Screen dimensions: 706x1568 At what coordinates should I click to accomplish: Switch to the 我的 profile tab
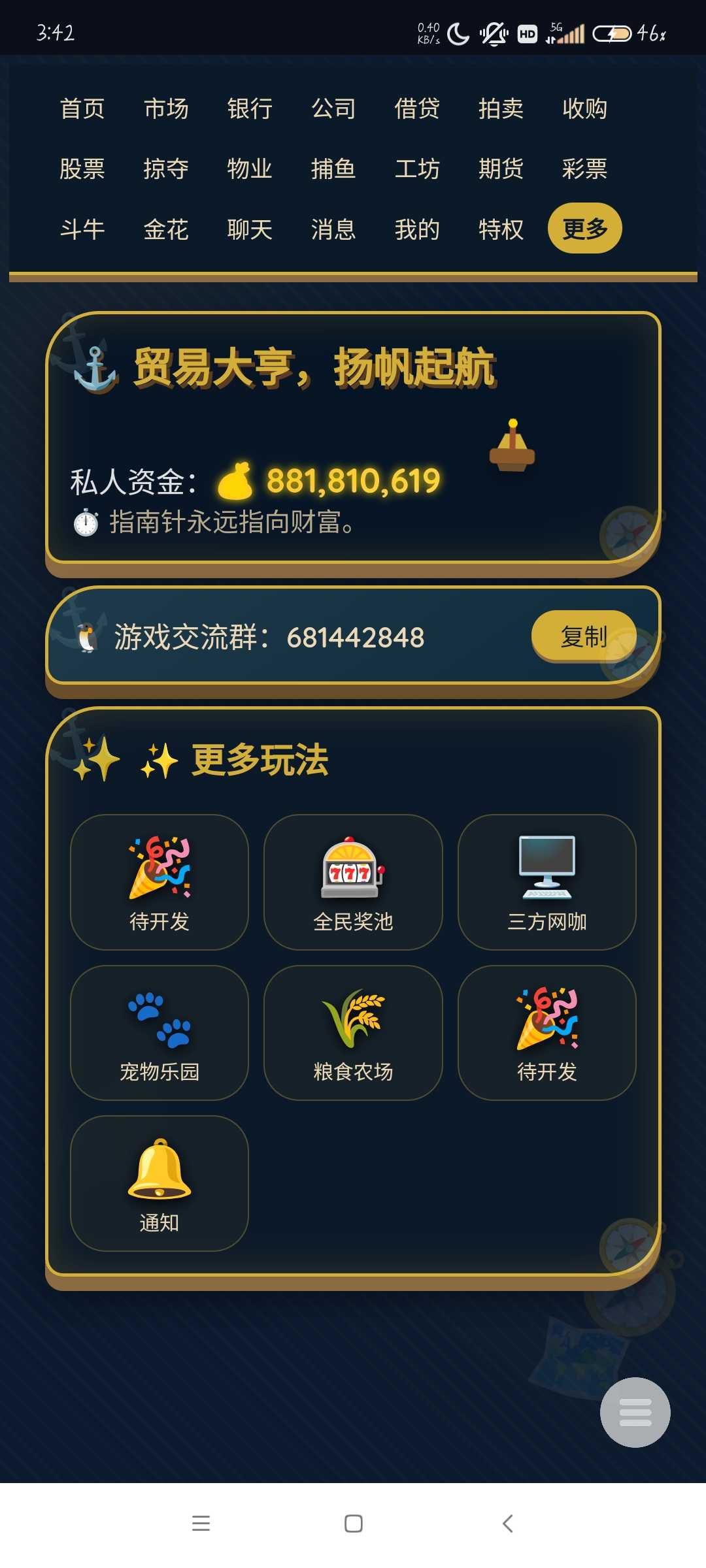click(417, 229)
